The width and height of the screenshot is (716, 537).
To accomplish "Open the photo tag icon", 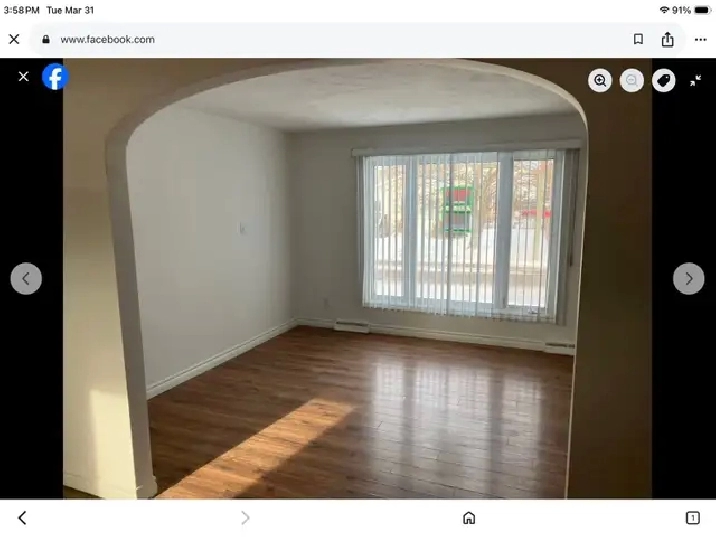I will pos(663,80).
